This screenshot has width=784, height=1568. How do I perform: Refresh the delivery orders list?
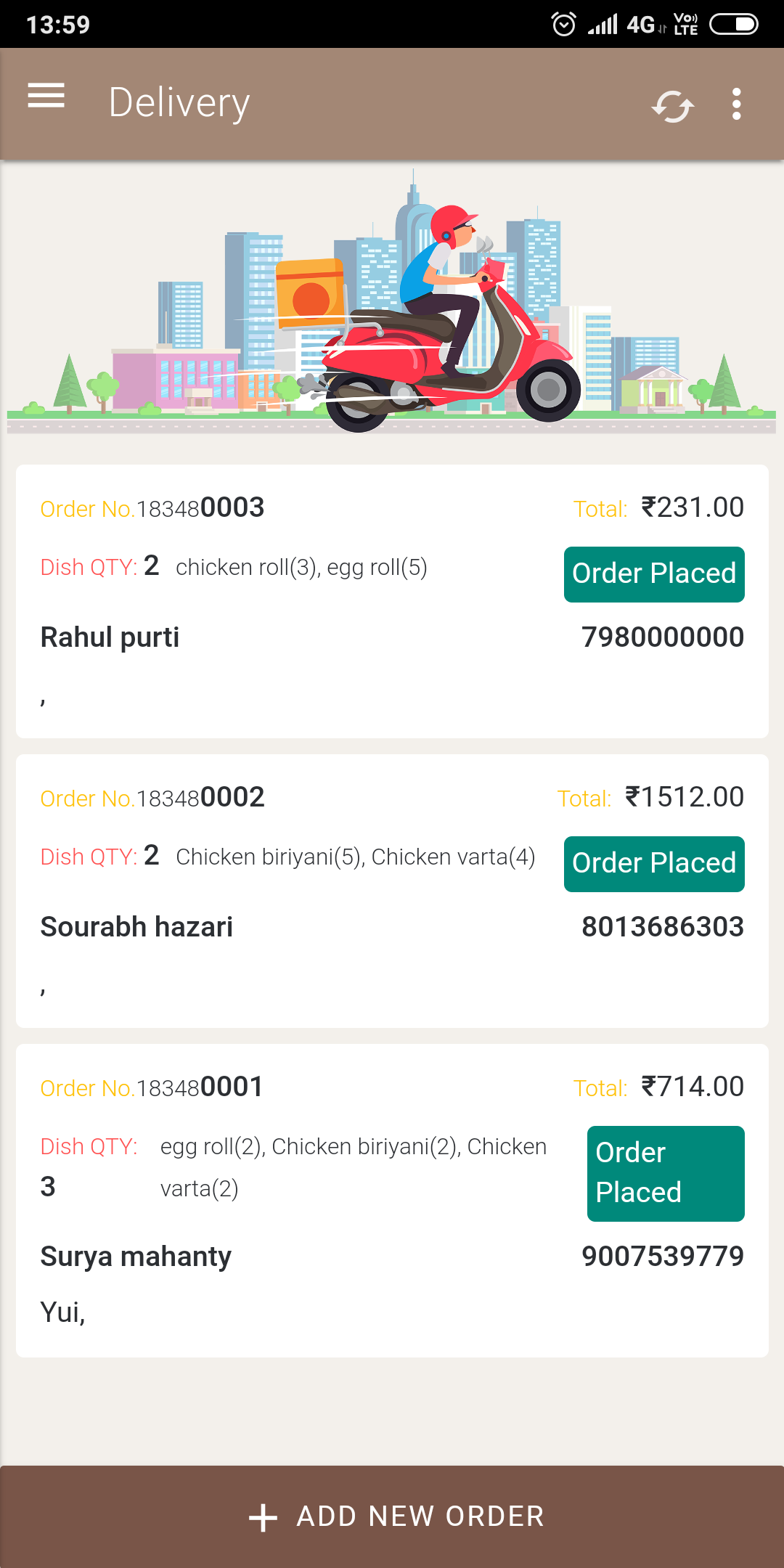pos(672,106)
